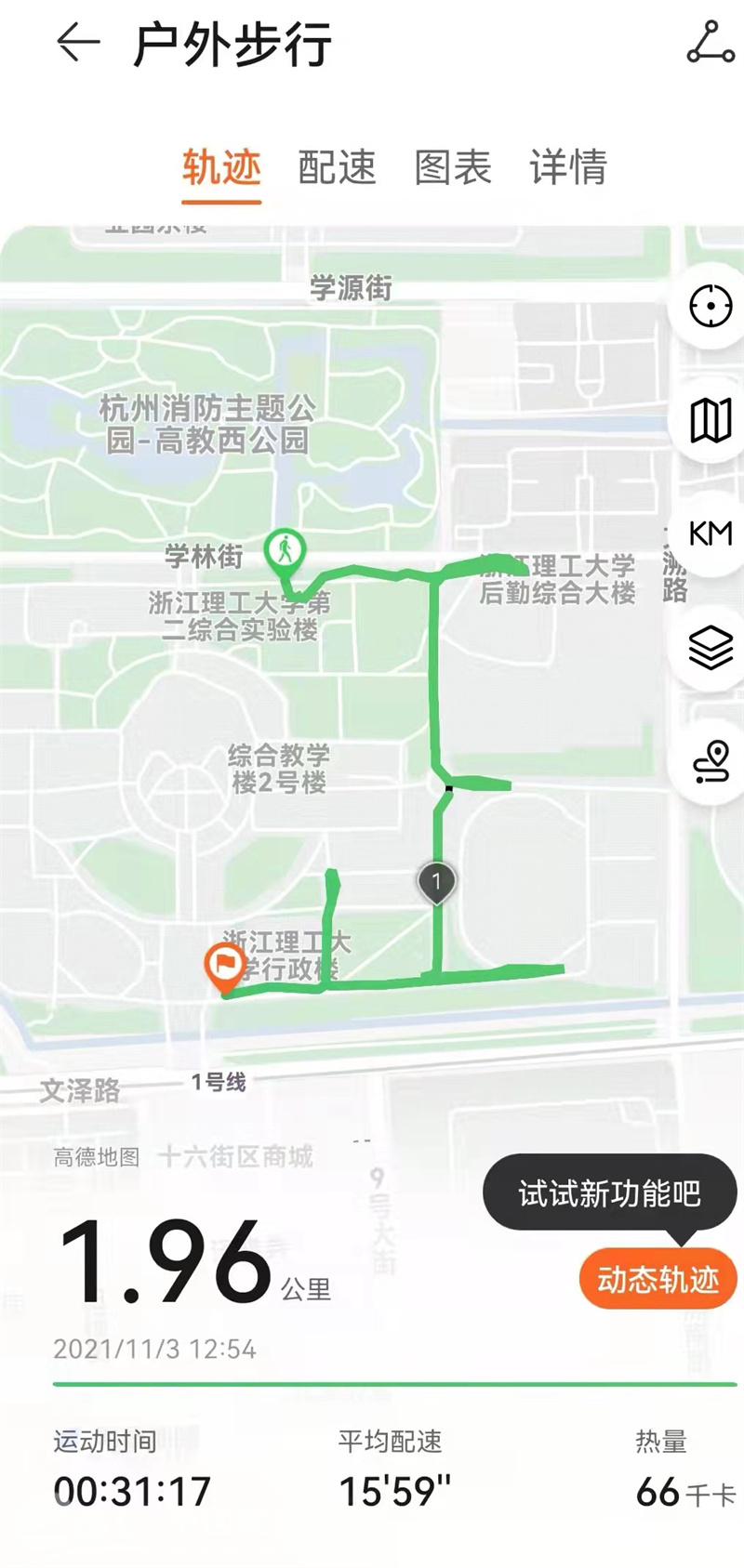Screen dimensions: 744x1568
Task: Switch to the 配速 tab
Action: [x=337, y=168]
